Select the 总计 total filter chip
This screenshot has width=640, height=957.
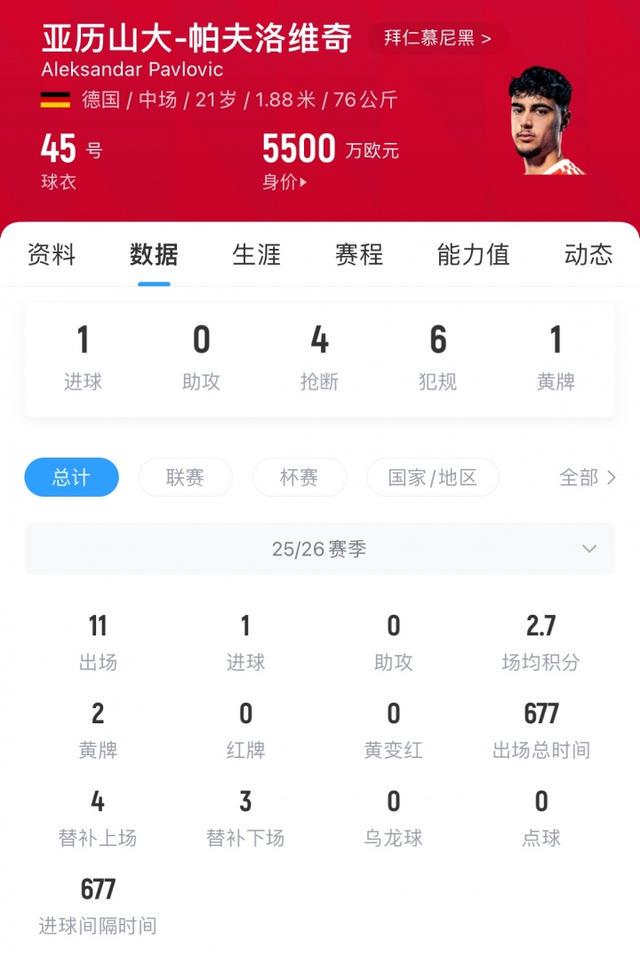pos(71,477)
